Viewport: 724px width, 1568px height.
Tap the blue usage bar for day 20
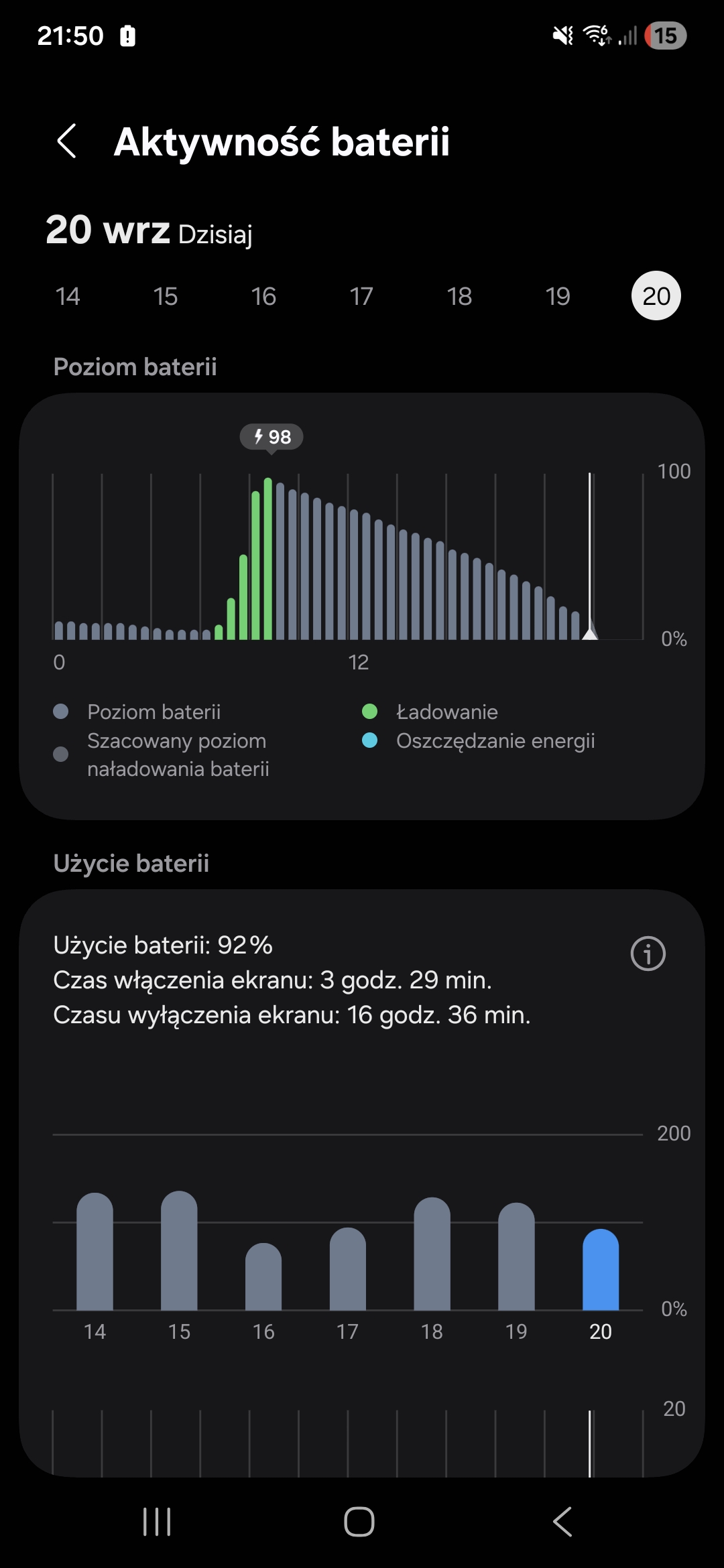pyautogui.click(x=601, y=1270)
